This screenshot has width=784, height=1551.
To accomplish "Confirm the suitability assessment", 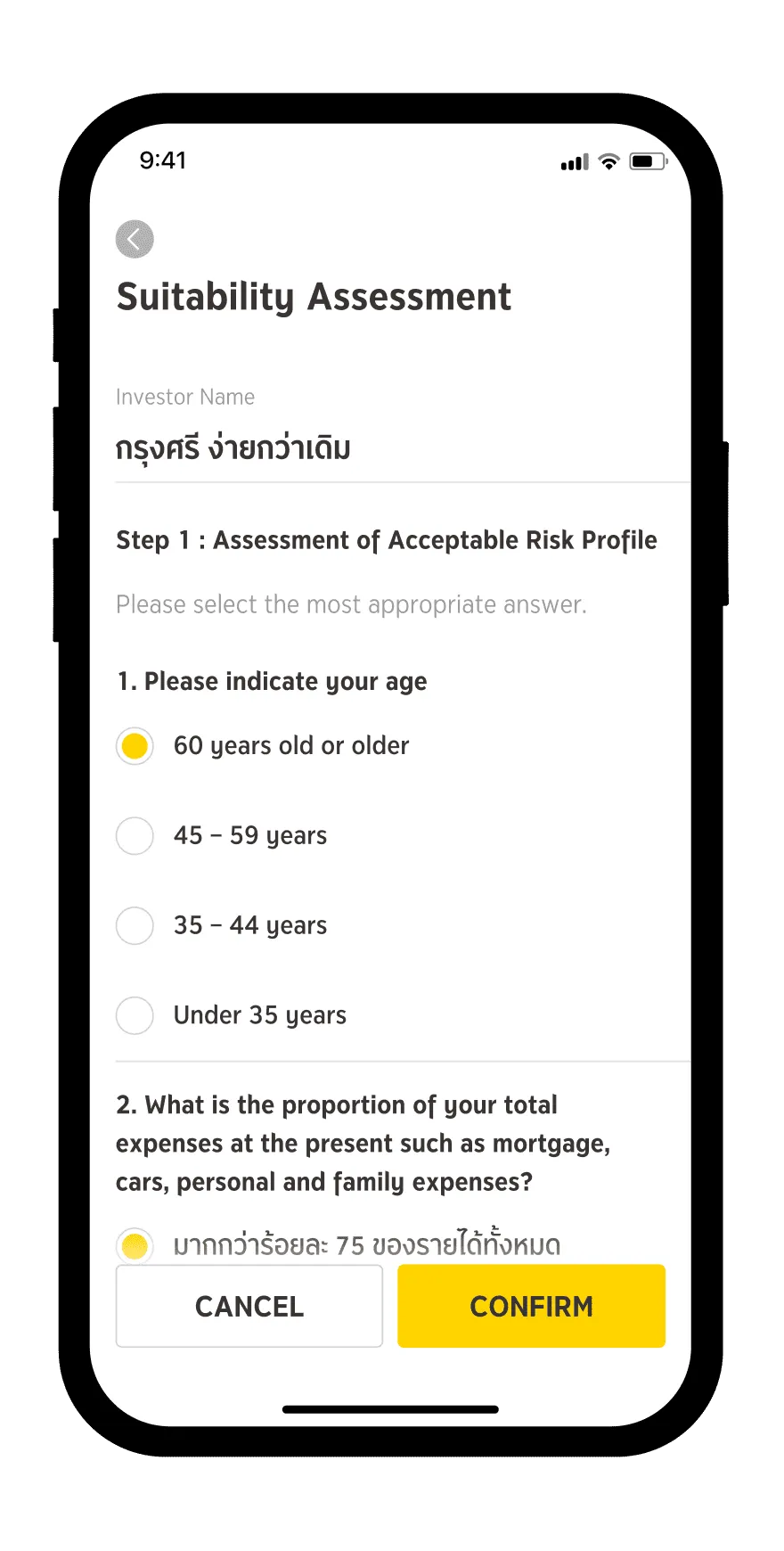I will [x=531, y=1306].
